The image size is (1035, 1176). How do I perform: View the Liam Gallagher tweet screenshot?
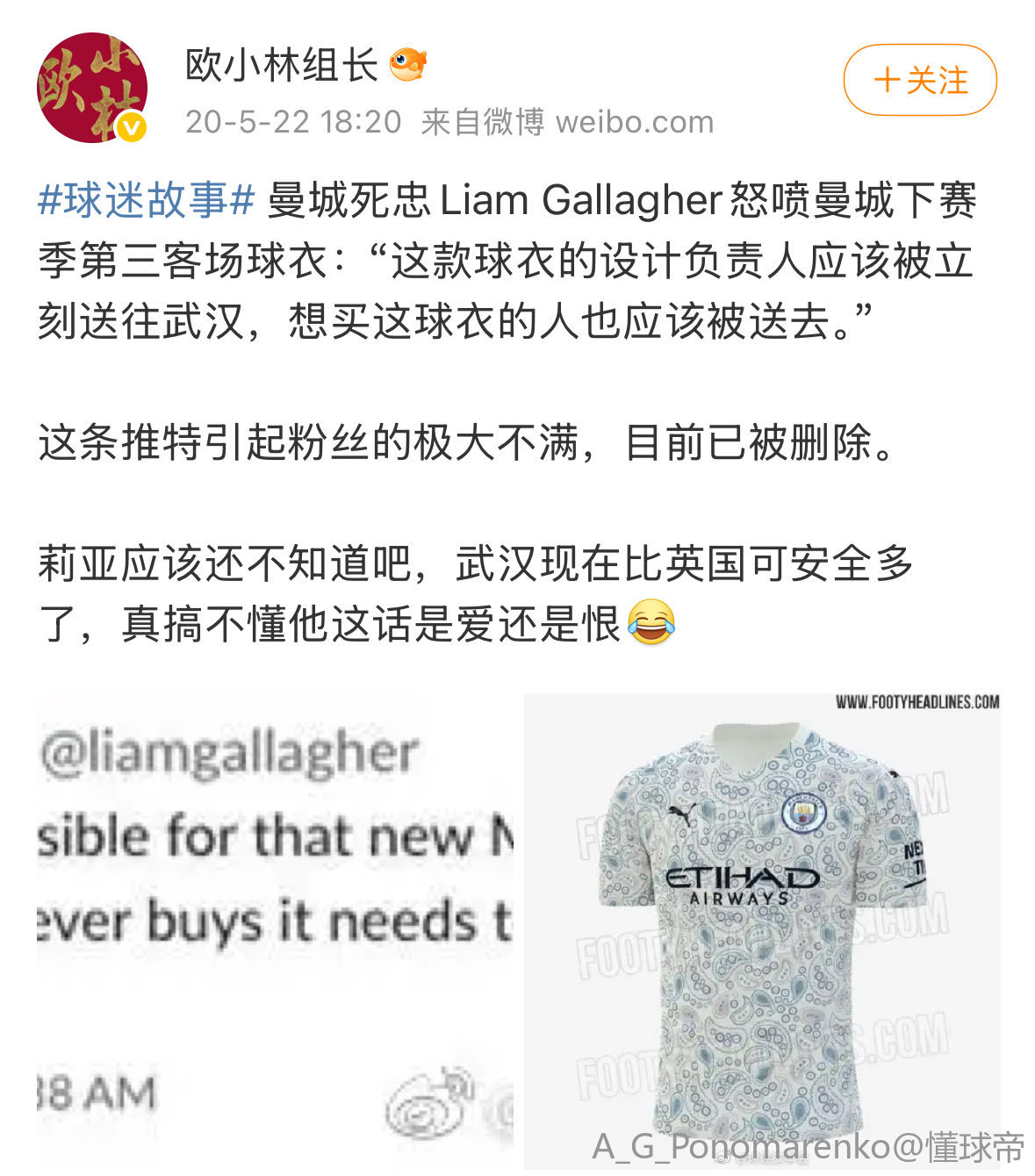[274, 930]
